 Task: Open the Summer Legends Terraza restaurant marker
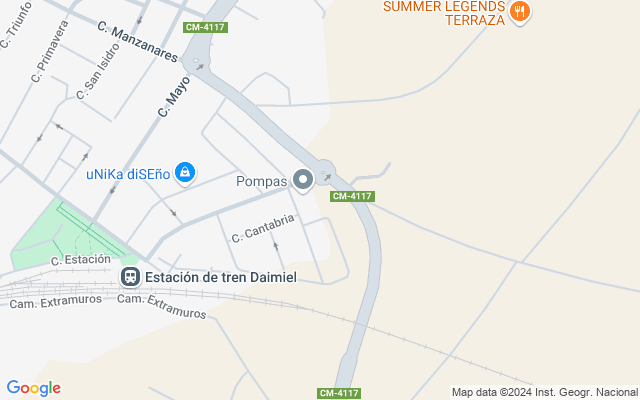[x=519, y=13]
